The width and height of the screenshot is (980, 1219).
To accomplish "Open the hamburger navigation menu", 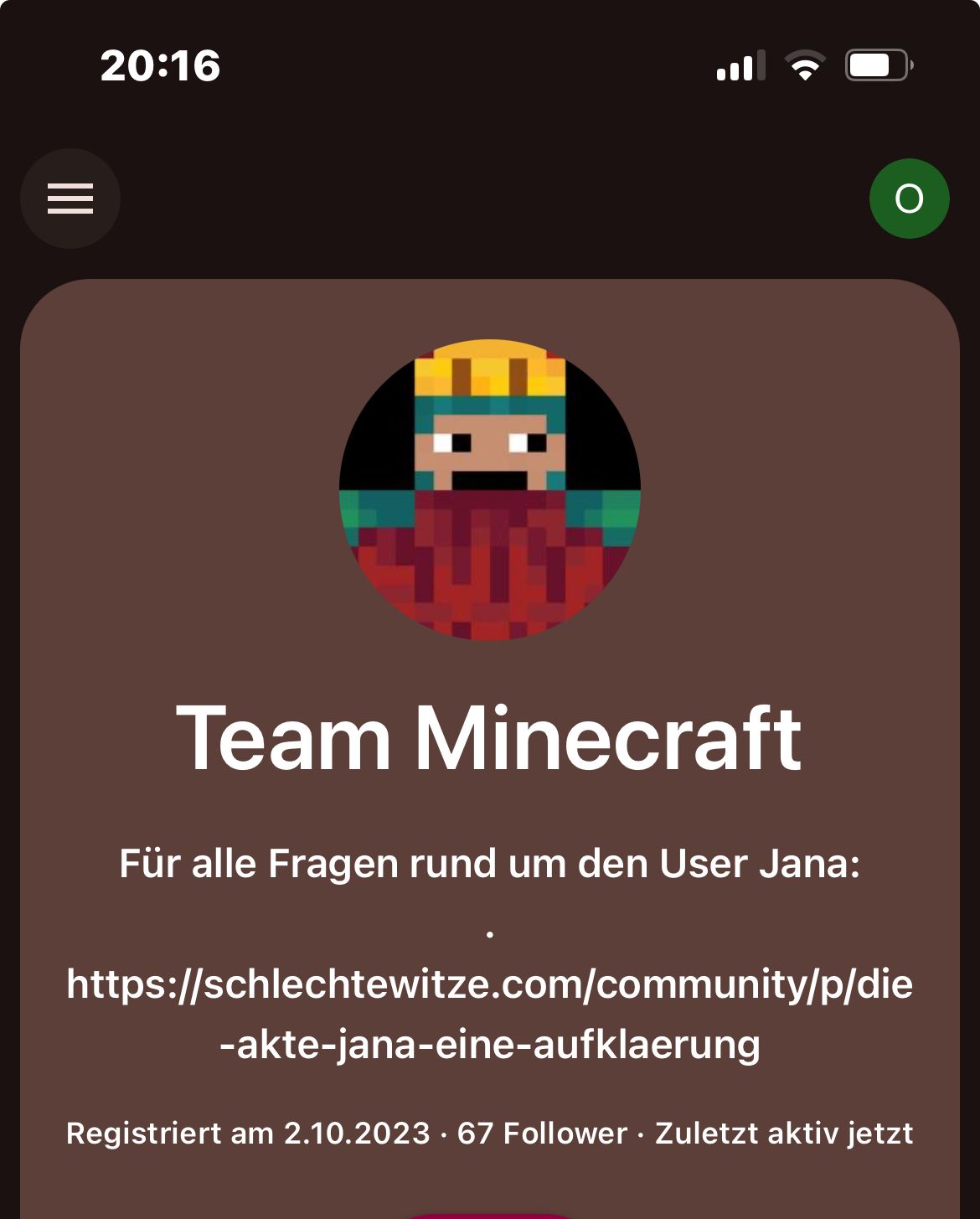I will click(70, 199).
